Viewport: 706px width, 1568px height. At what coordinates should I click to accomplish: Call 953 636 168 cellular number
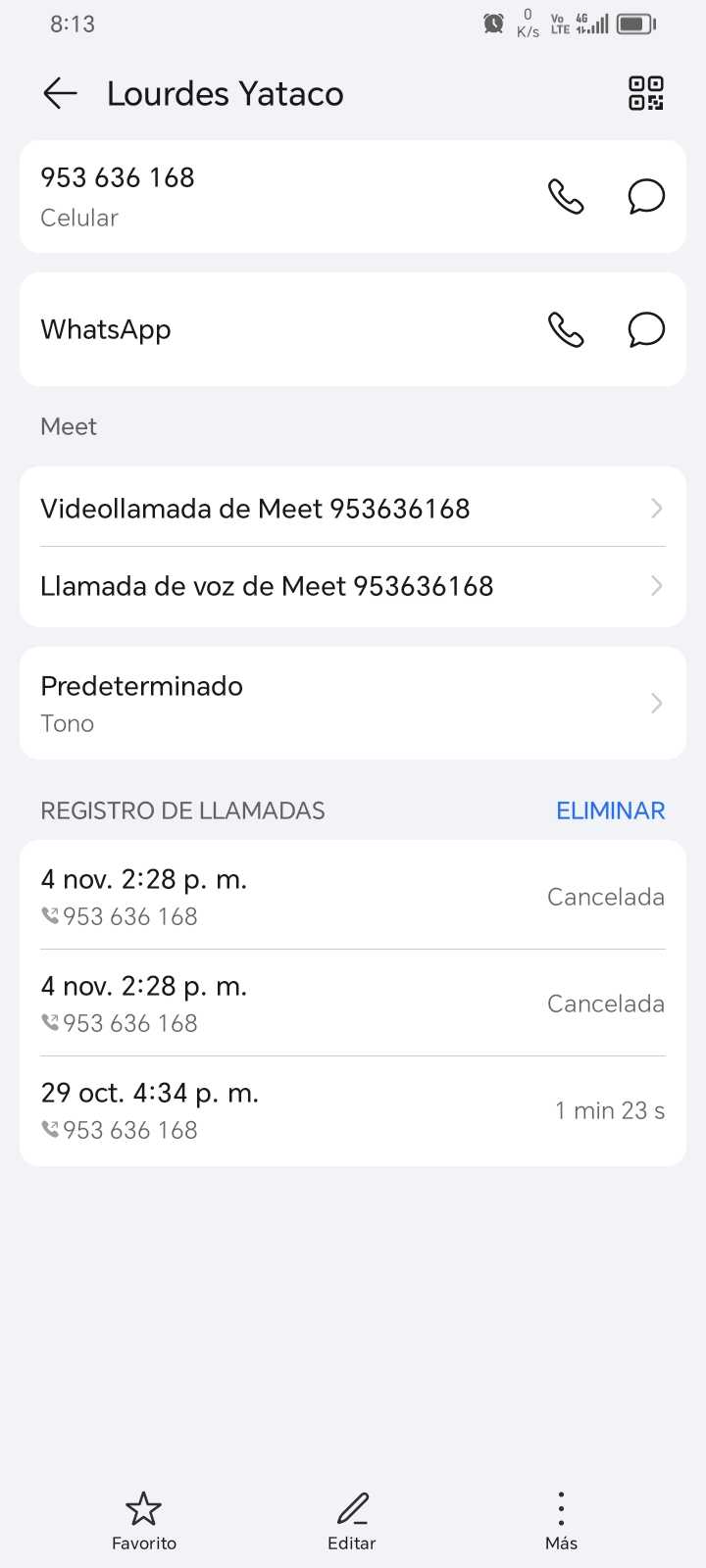pyautogui.click(x=566, y=196)
